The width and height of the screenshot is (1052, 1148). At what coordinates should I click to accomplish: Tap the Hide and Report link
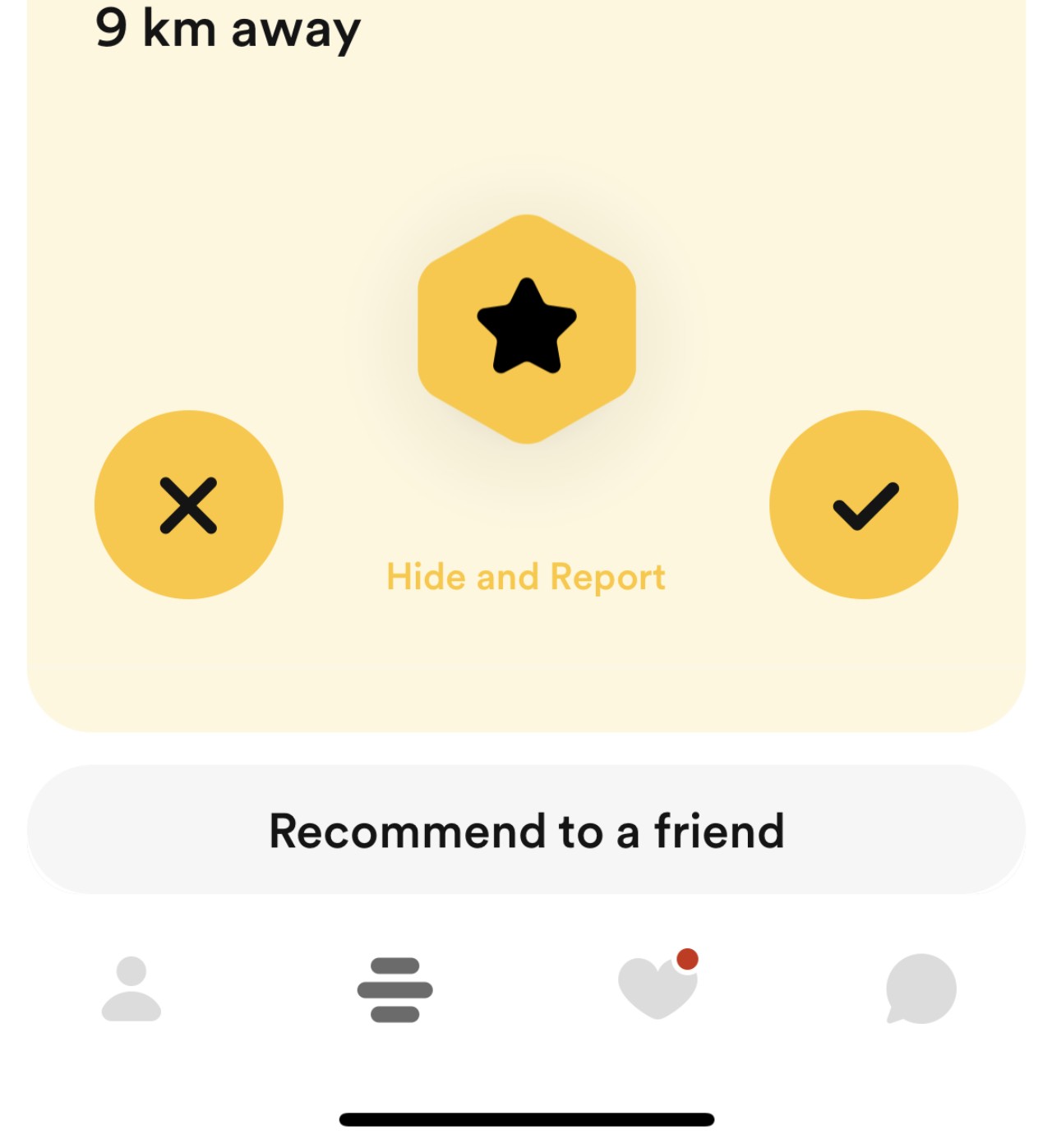click(526, 577)
